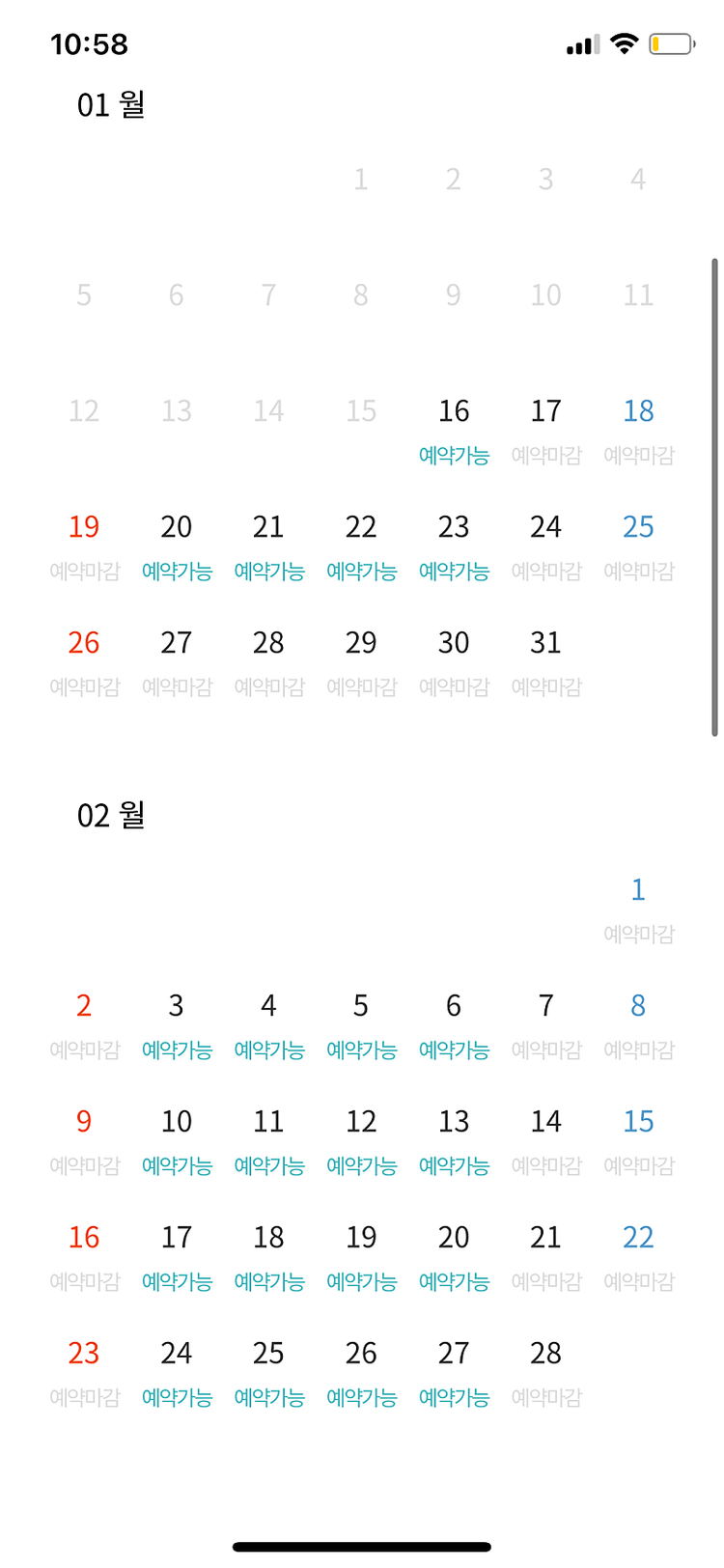Select February 6 marked 예약가능

pyautogui.click(x=454, y=1023)
